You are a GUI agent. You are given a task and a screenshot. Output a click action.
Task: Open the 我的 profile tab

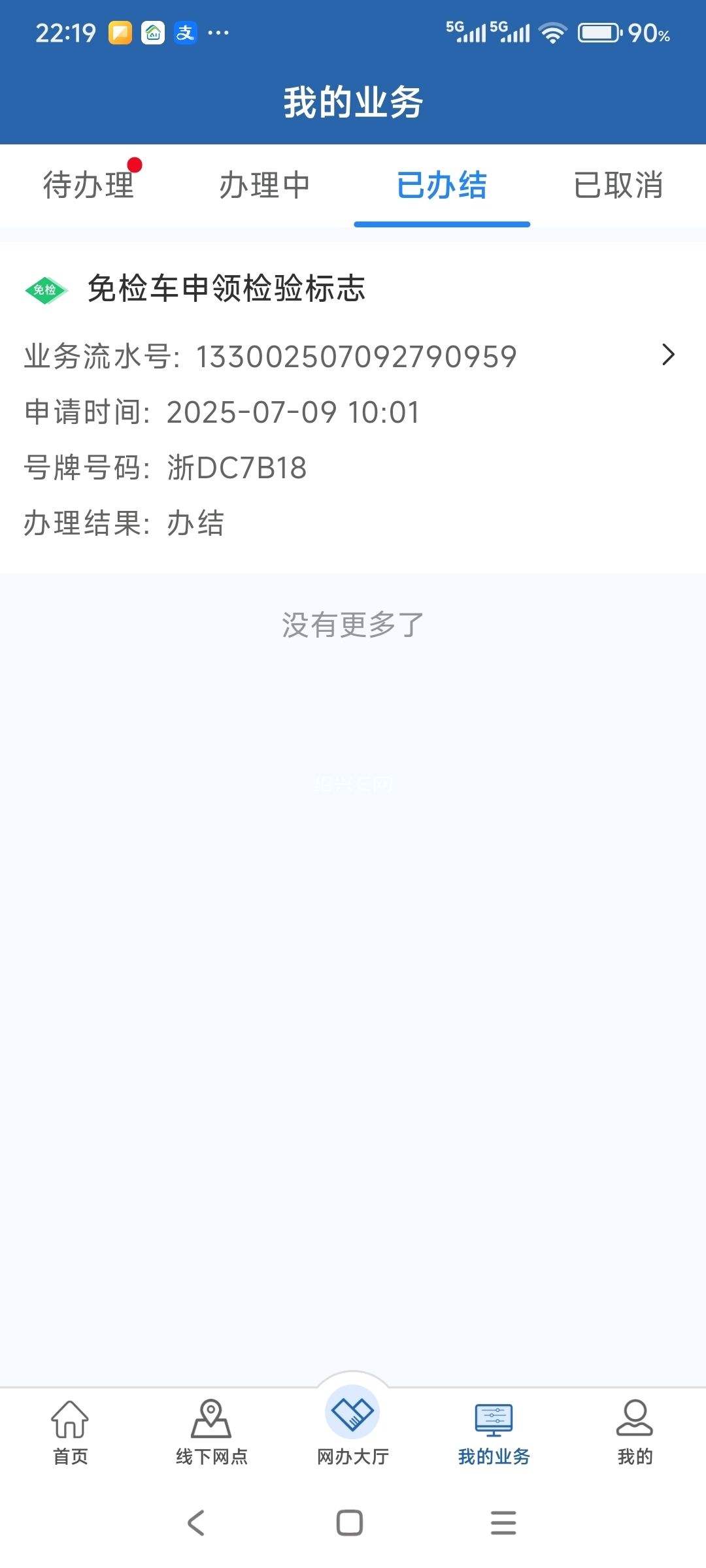click(x=635, y=1431)
